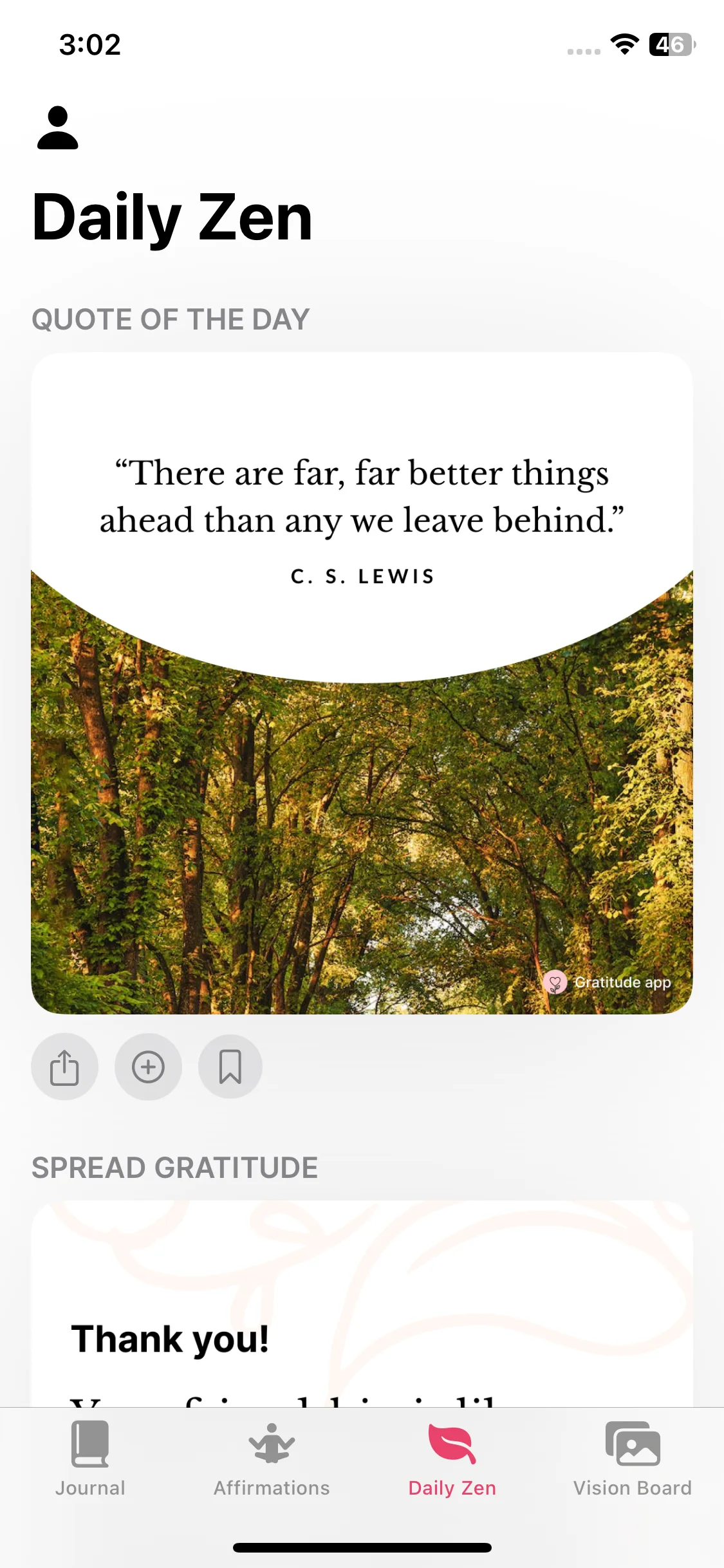Open the Thank you gratitude card
The image size is (724, 1568).
click(362, 1313)
